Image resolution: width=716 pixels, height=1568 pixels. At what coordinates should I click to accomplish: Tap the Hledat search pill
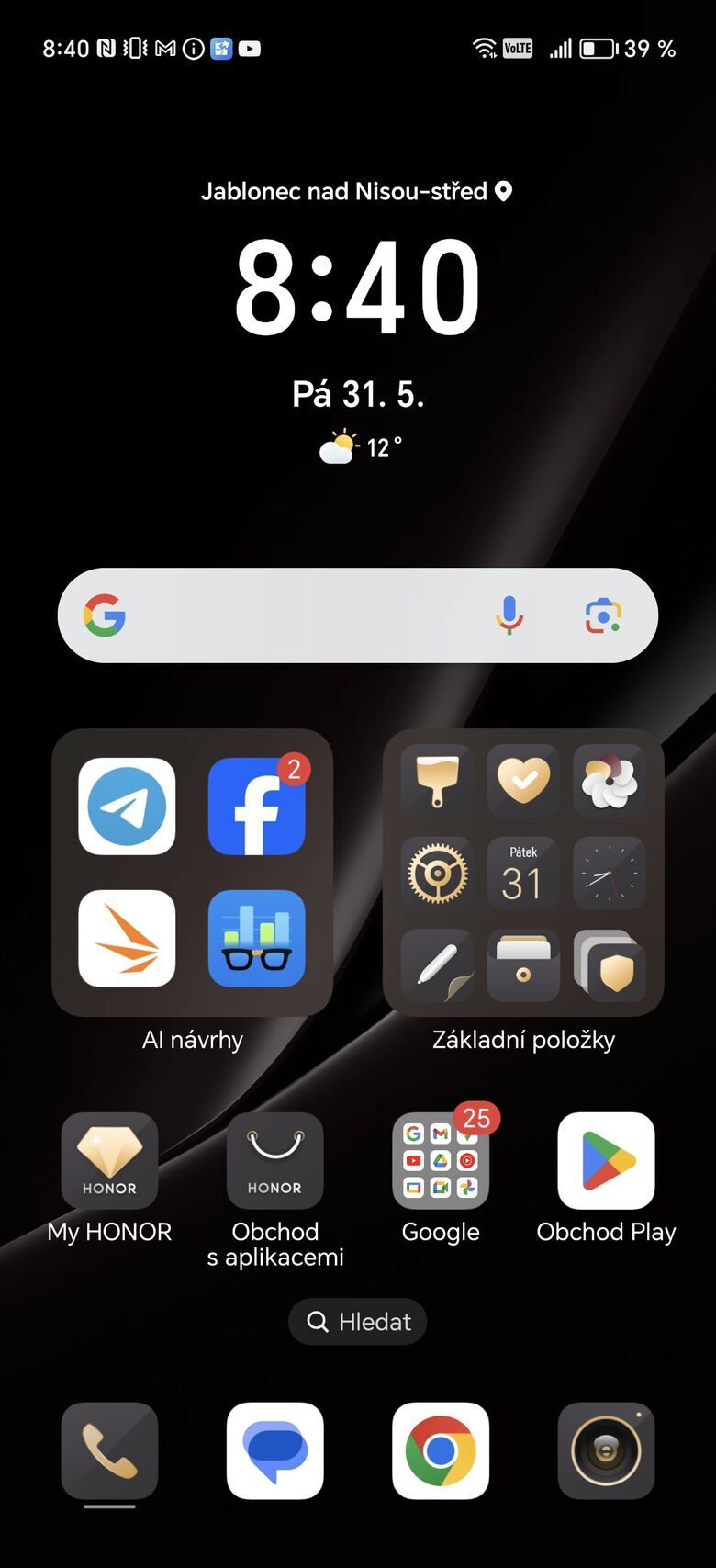point(358,1322)
